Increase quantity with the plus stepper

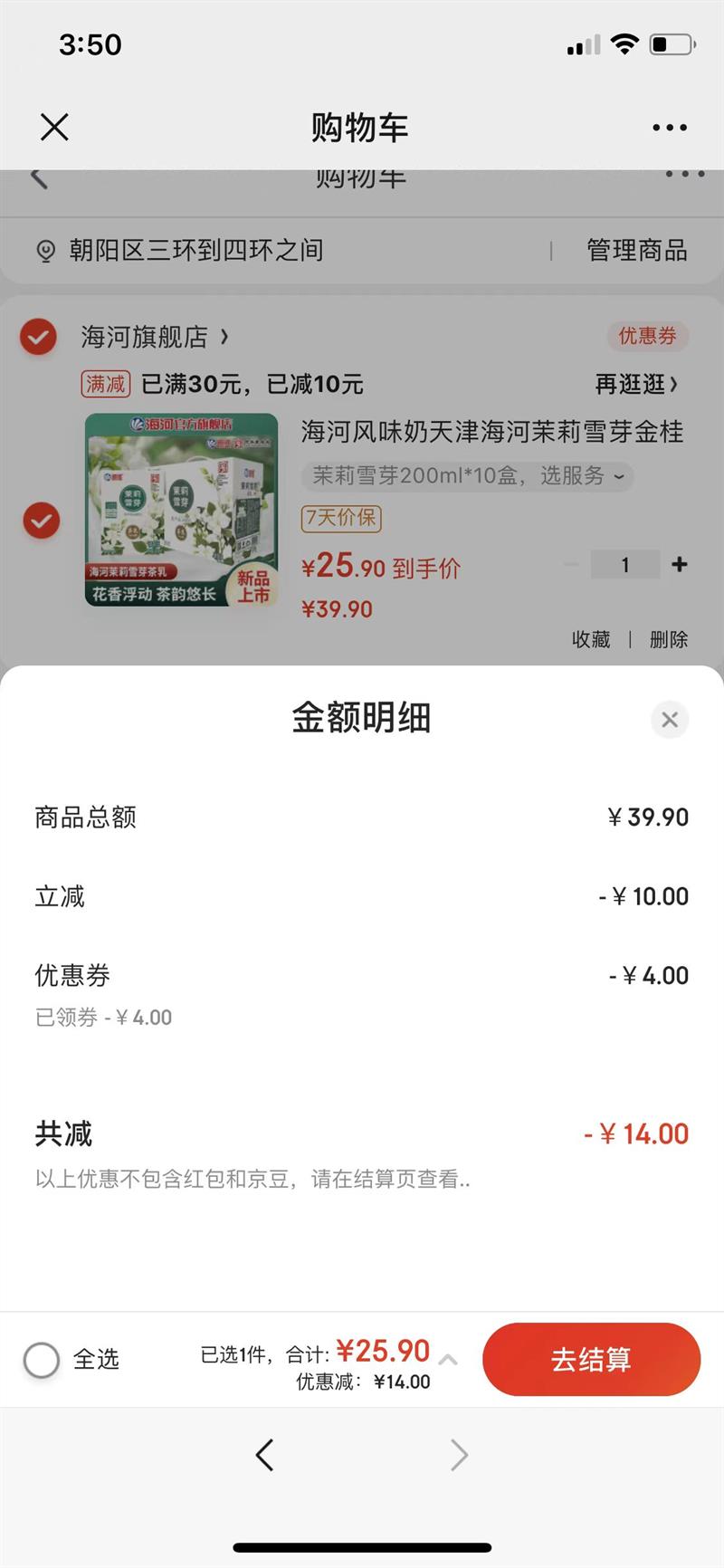pyautogui.click(x=680, y=563)
